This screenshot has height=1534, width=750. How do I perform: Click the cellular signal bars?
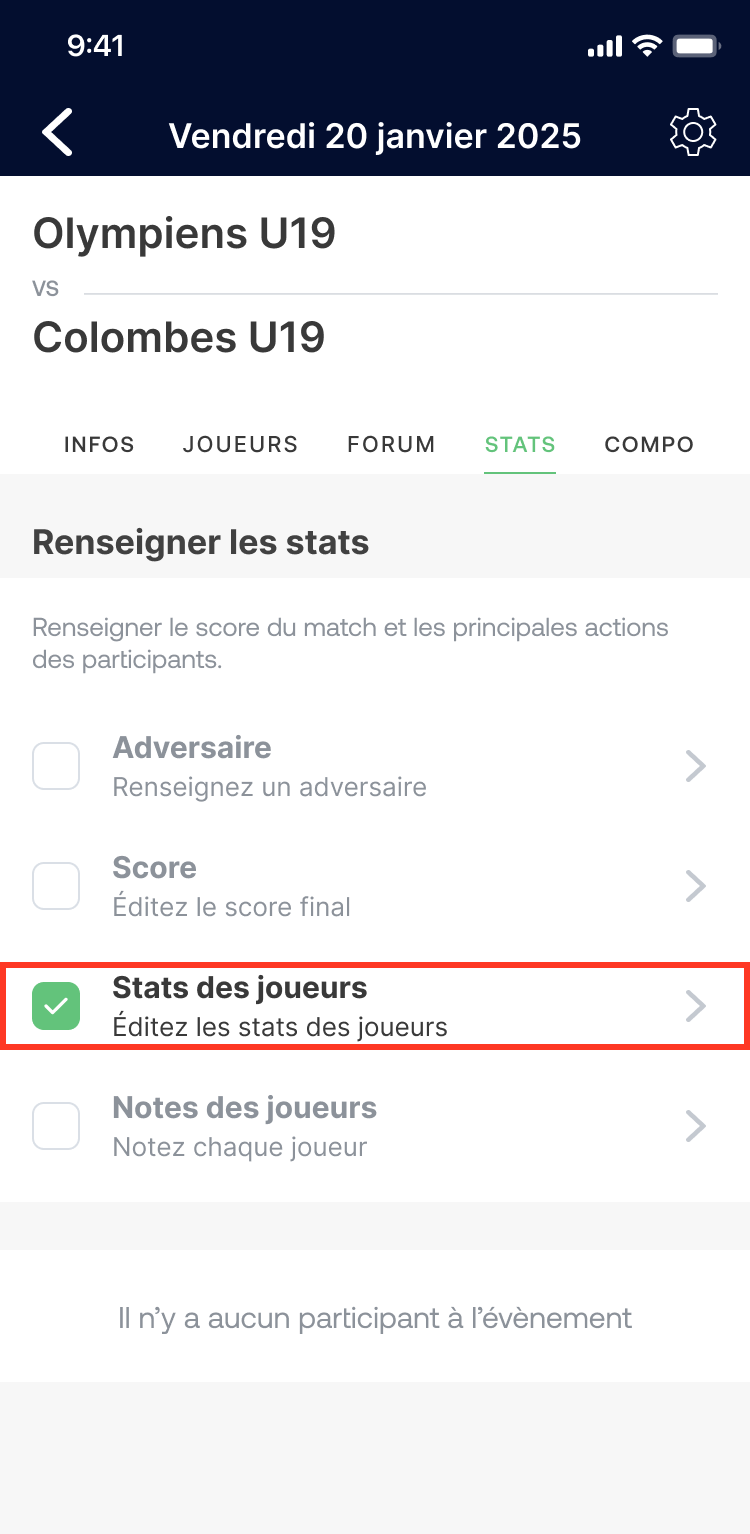coord(604,44)
